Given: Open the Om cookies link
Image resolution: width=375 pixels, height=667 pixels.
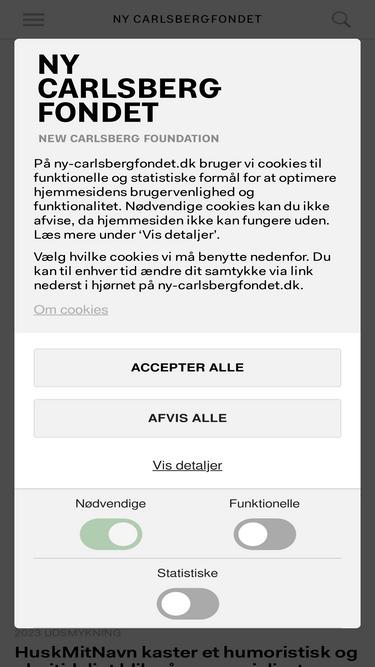Looking at the screenshot, I should point(71,309).
